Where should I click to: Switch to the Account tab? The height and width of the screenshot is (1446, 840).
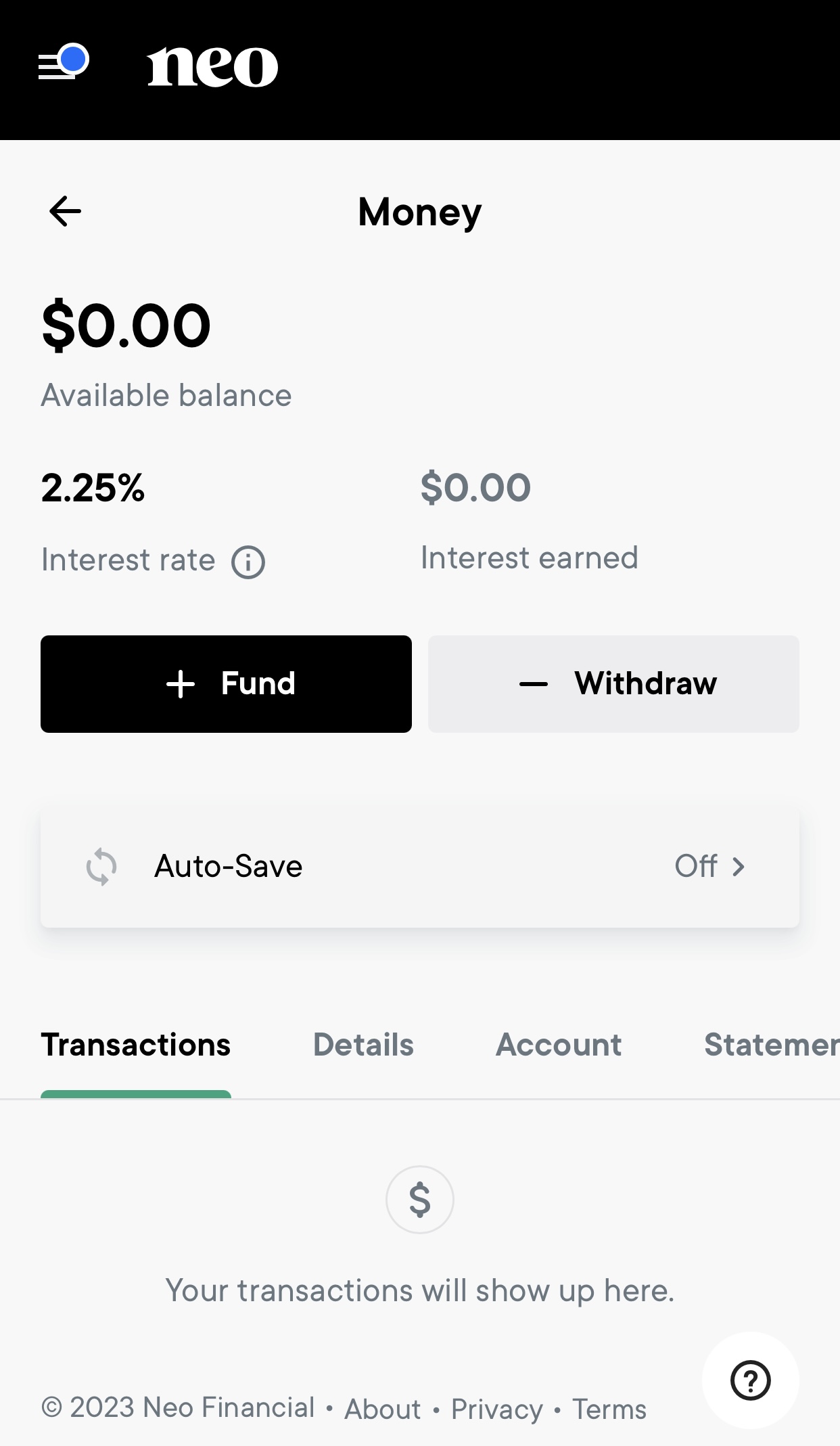pos(559,1045)
